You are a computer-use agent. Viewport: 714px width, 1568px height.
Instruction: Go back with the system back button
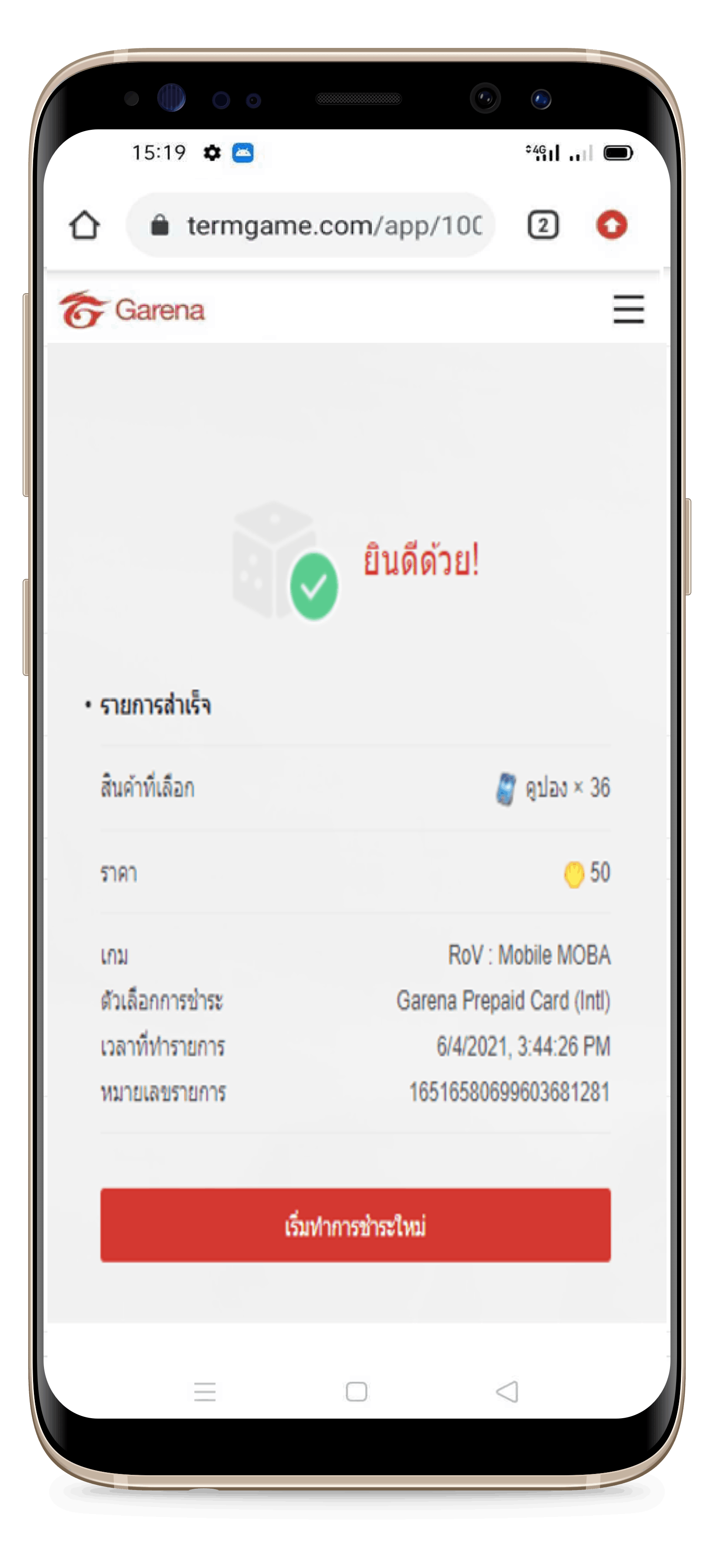click(507, 1392)
